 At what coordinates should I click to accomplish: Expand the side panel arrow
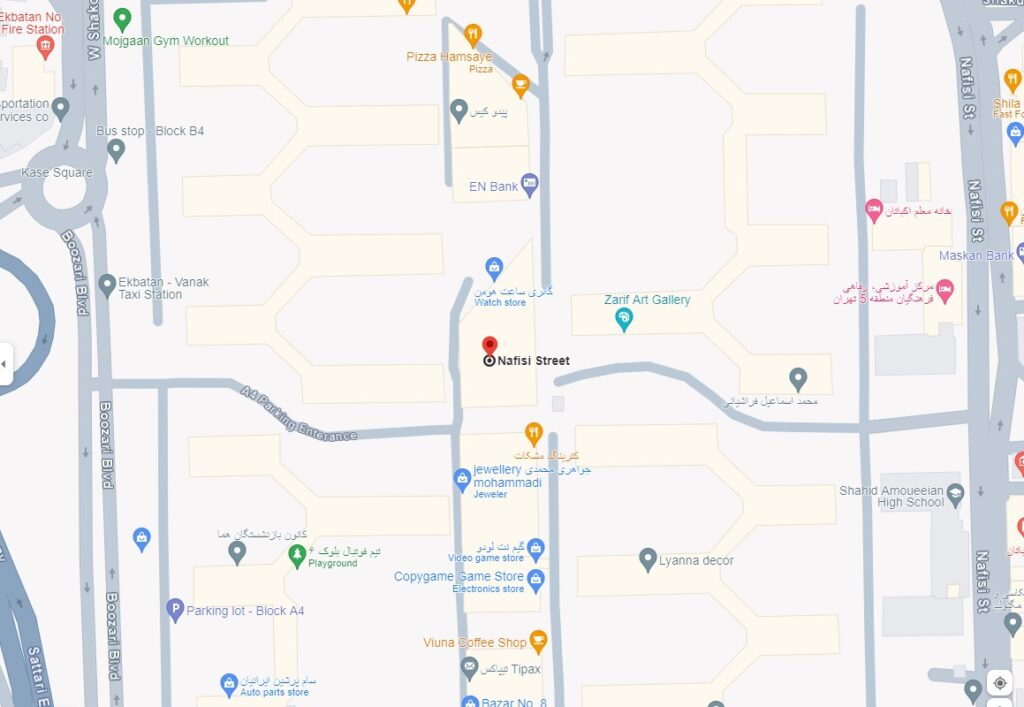point(5,364)
